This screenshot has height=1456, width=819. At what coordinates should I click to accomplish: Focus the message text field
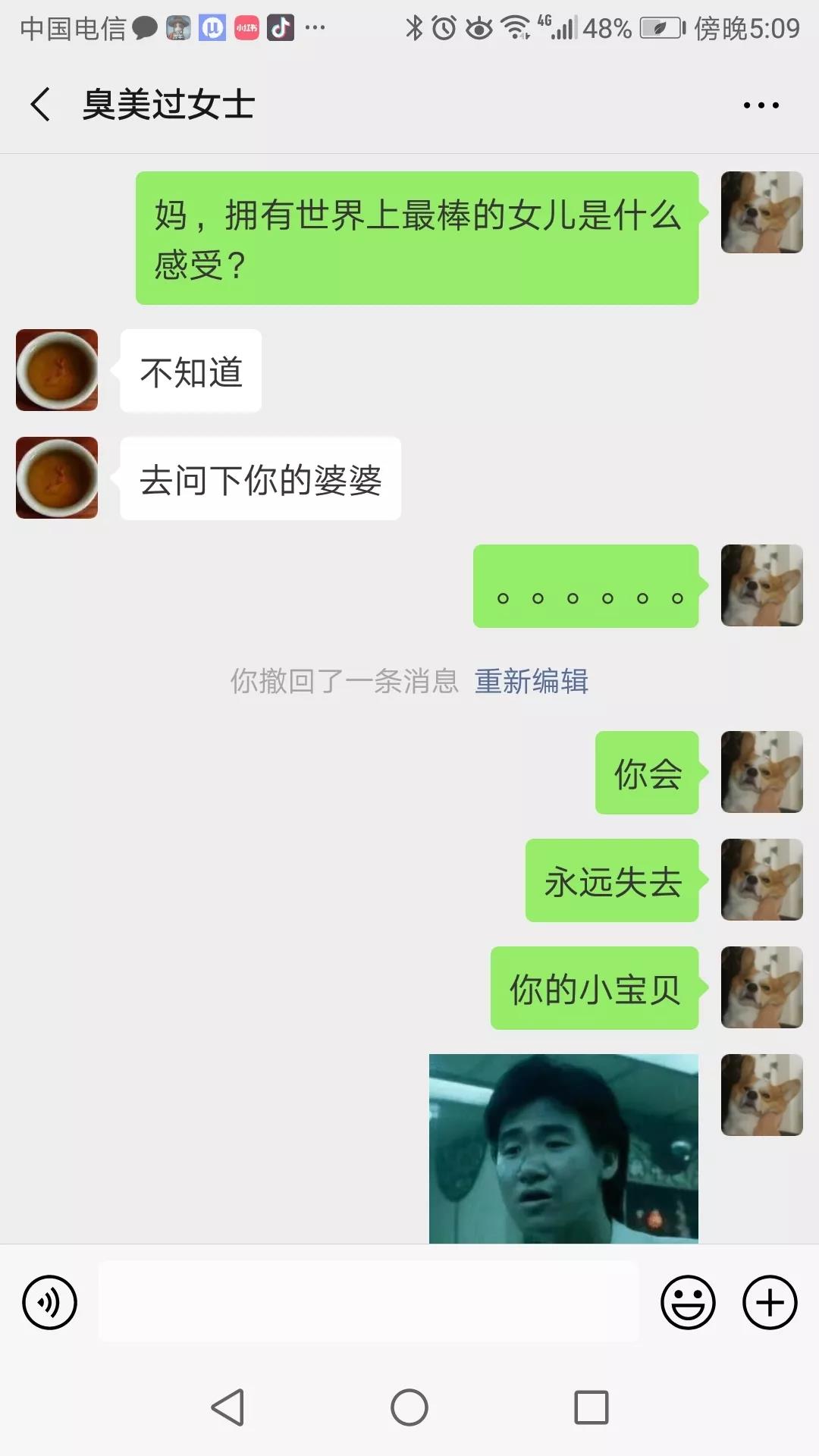pos(369,1302)
